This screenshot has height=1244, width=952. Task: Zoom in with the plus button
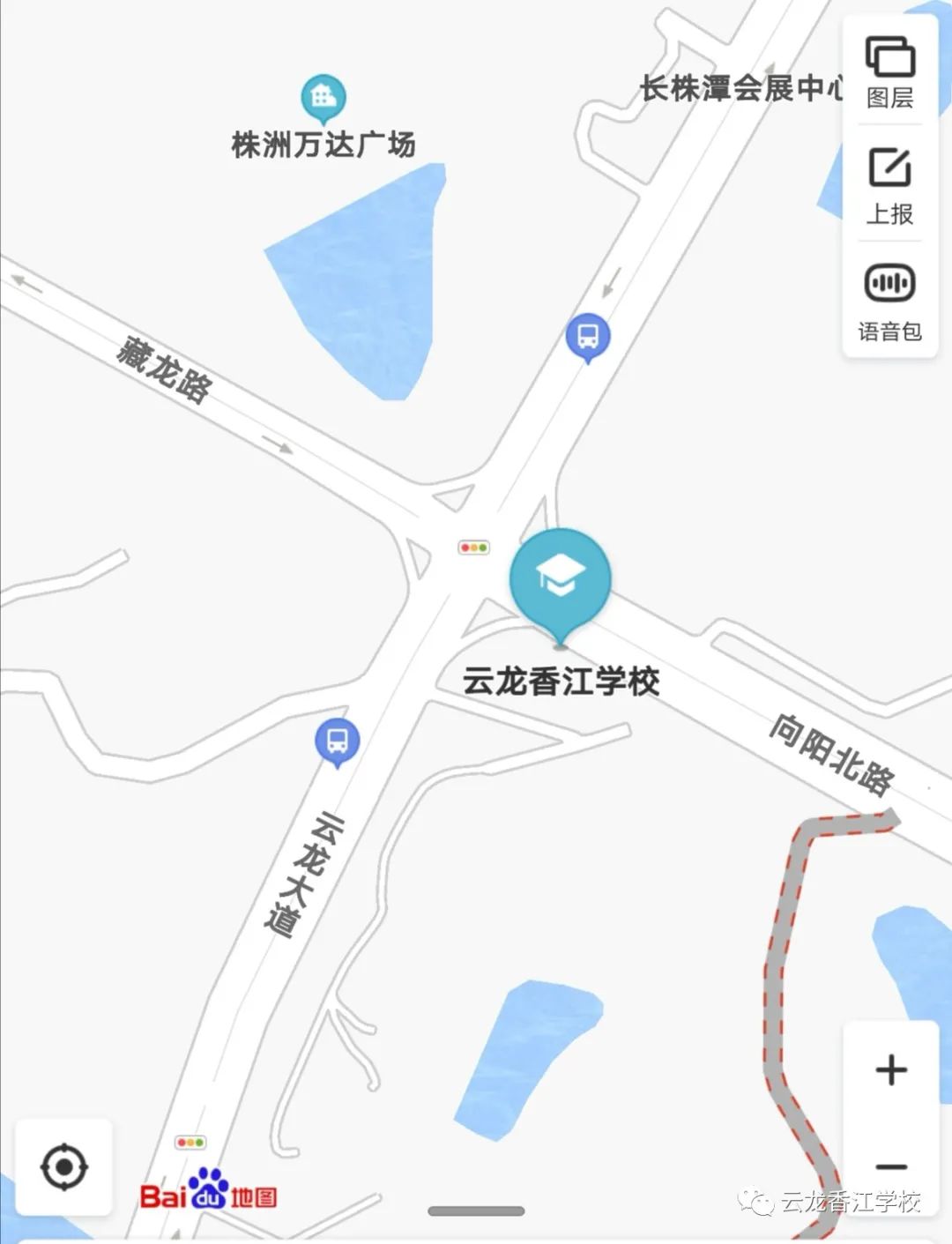[889, 1069]
